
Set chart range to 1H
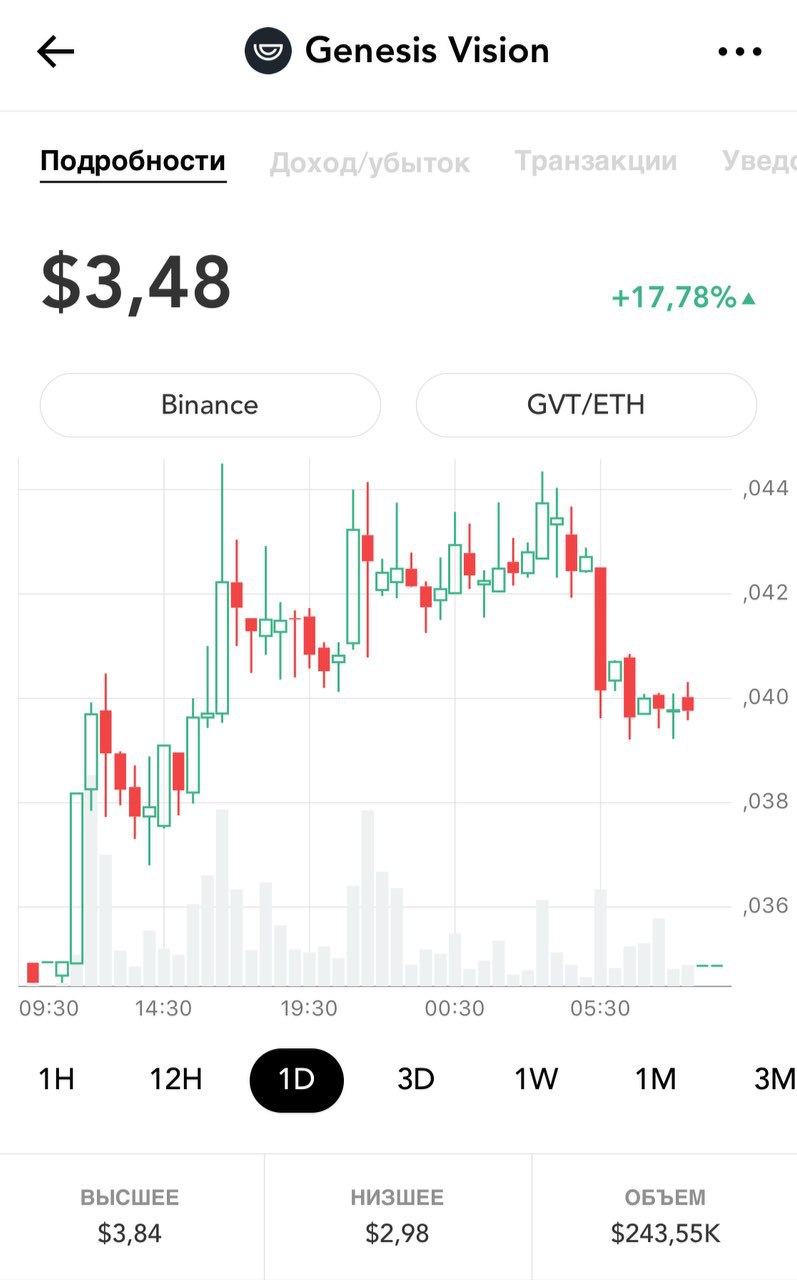point(56,1080)
